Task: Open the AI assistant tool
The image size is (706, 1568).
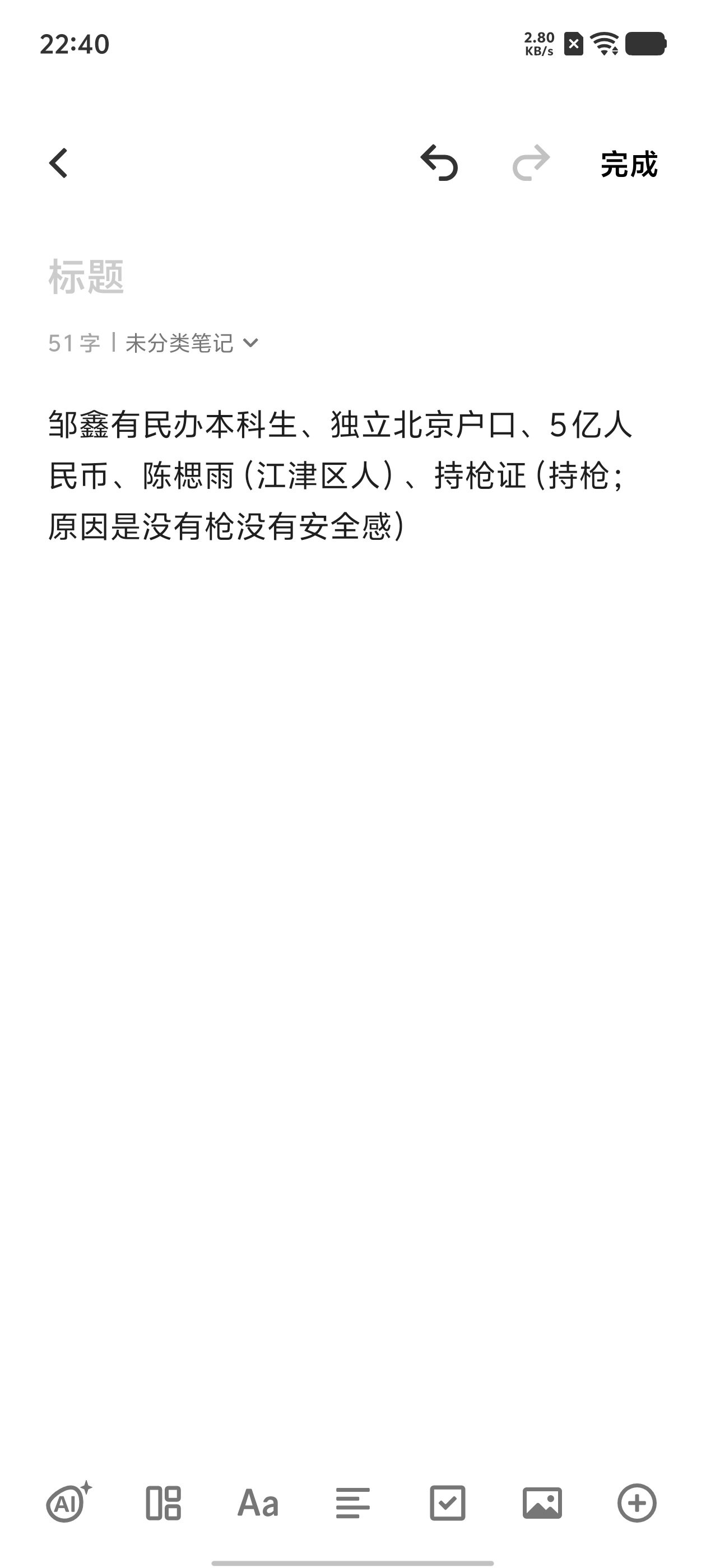Action: pyautogui.click(x=68, y=1503)
